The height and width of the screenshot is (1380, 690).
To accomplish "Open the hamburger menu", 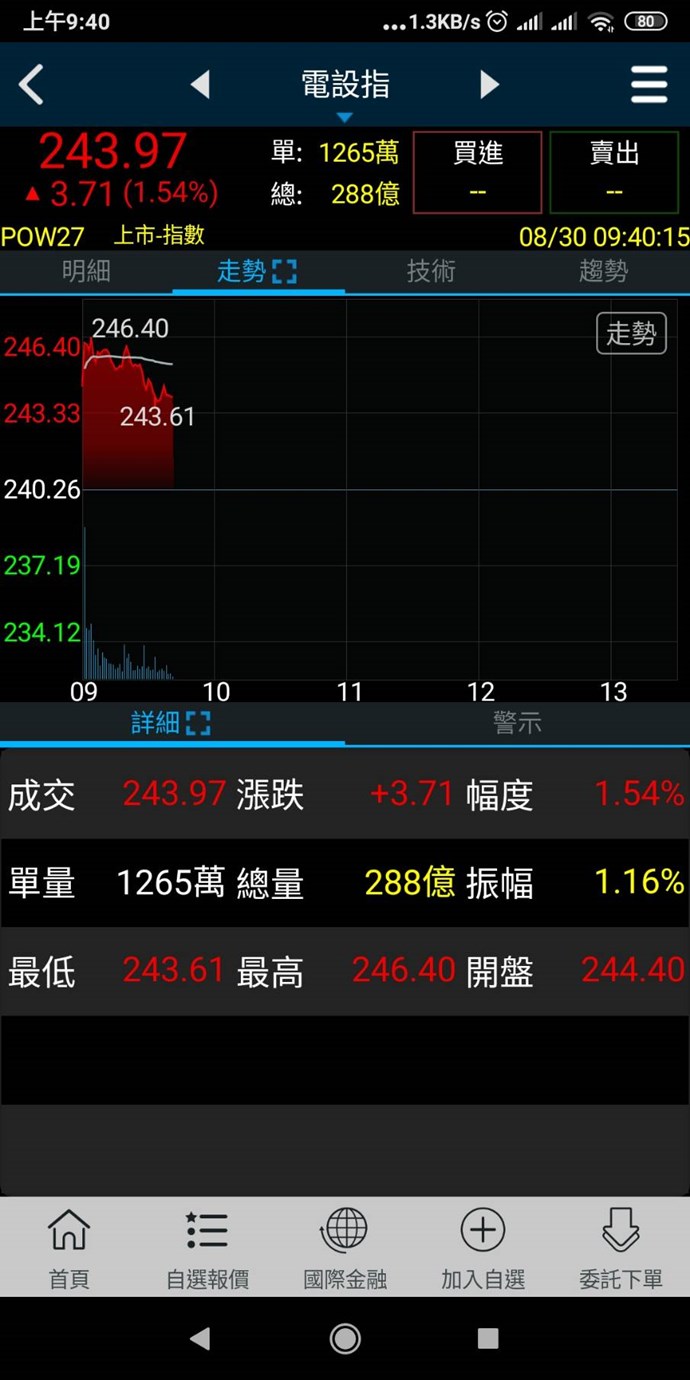I will 649,85.
